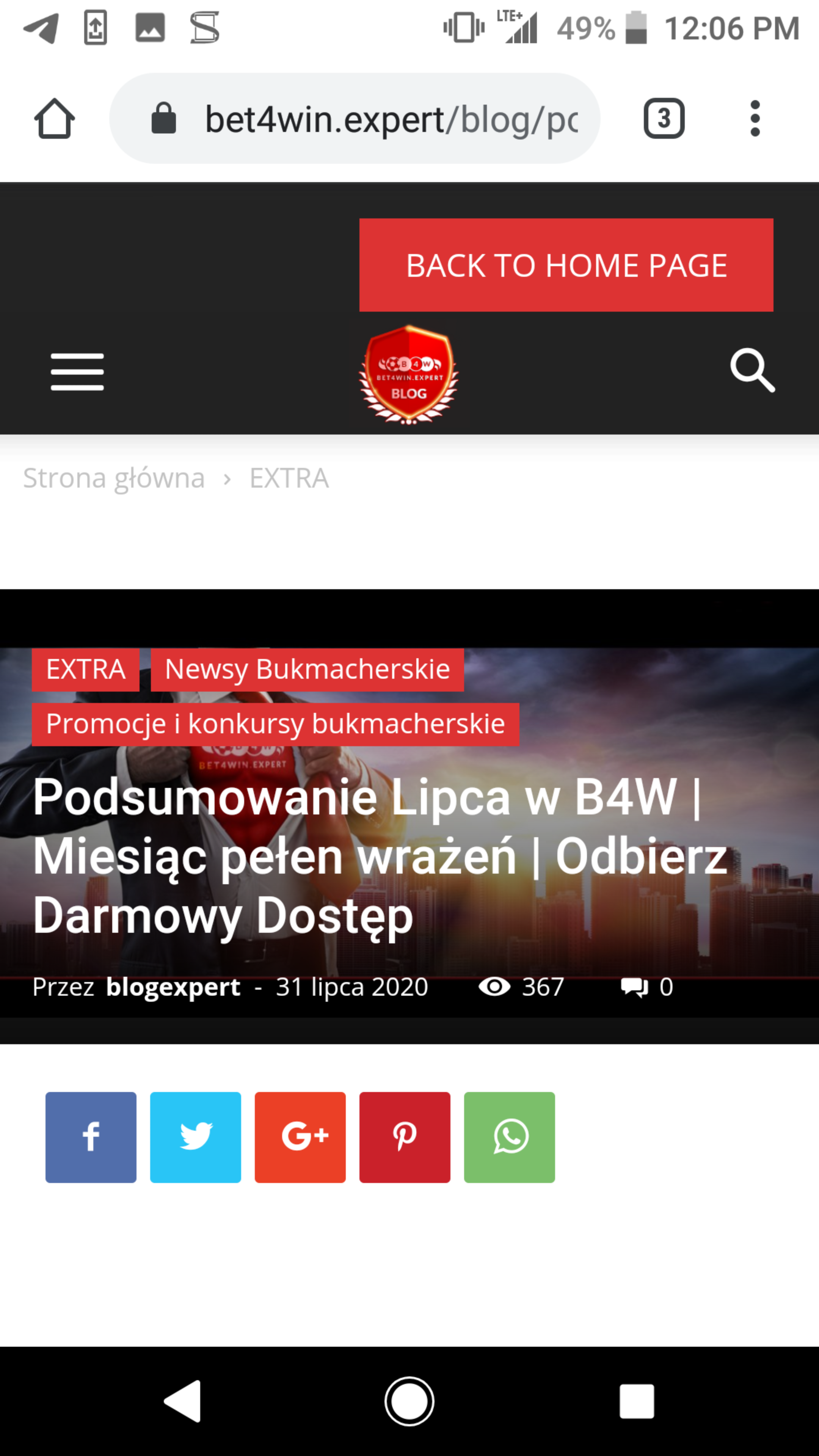Tap the BACK TO HOME PAGE button
The image size is (819, 1456).
pos(566,265)
